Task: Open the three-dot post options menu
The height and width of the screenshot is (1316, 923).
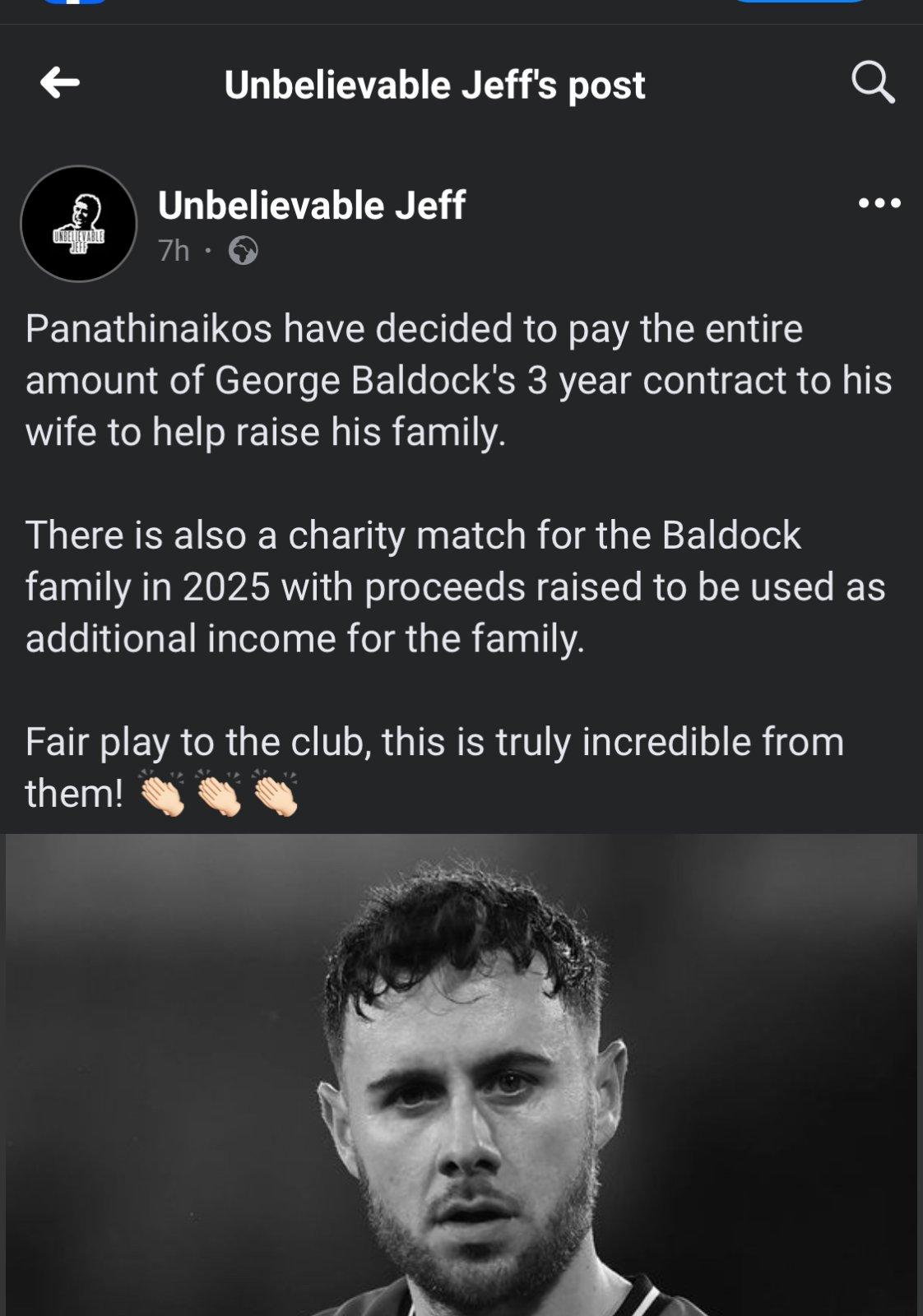Action: 879,203
